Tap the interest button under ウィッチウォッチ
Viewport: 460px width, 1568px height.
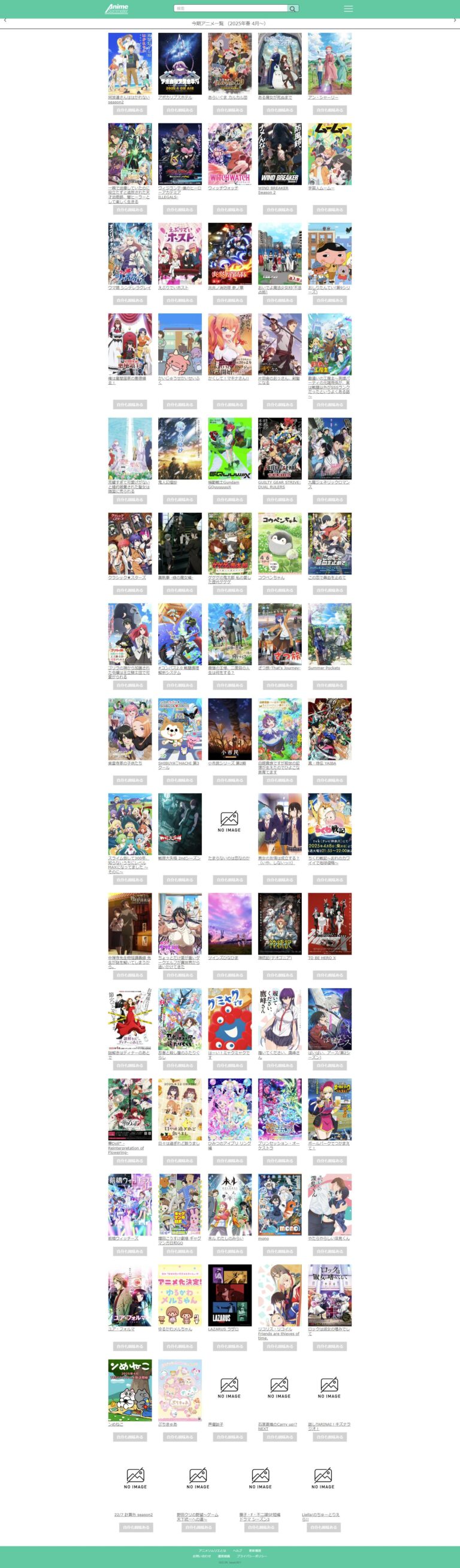(229, 209)
